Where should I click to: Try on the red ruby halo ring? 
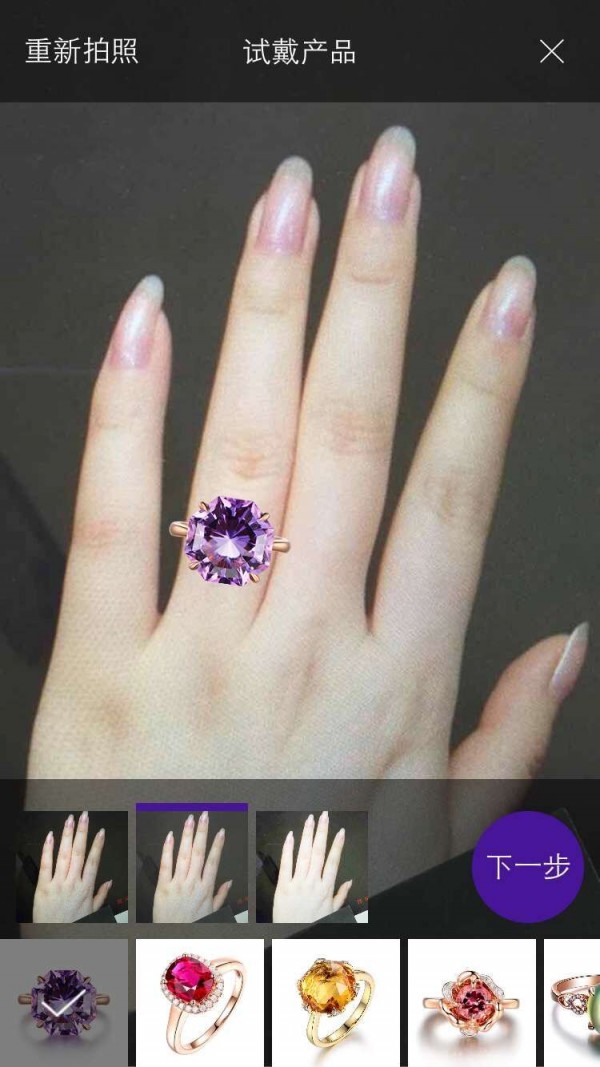pyautogui.click(x=200, y=1002)
